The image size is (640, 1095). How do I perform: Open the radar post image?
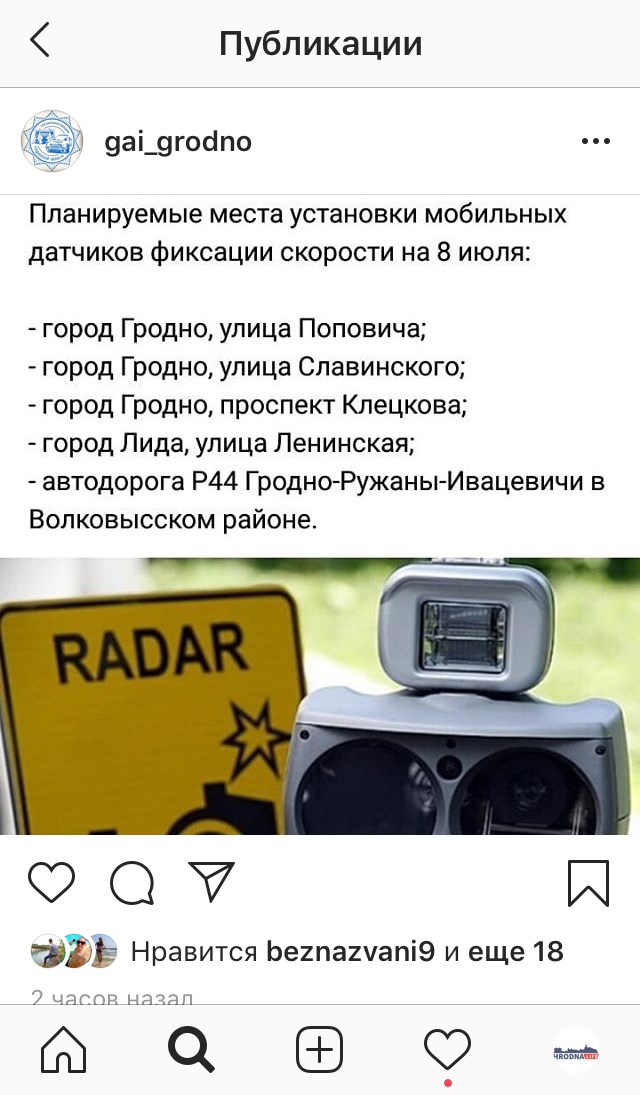pos(320,696)
